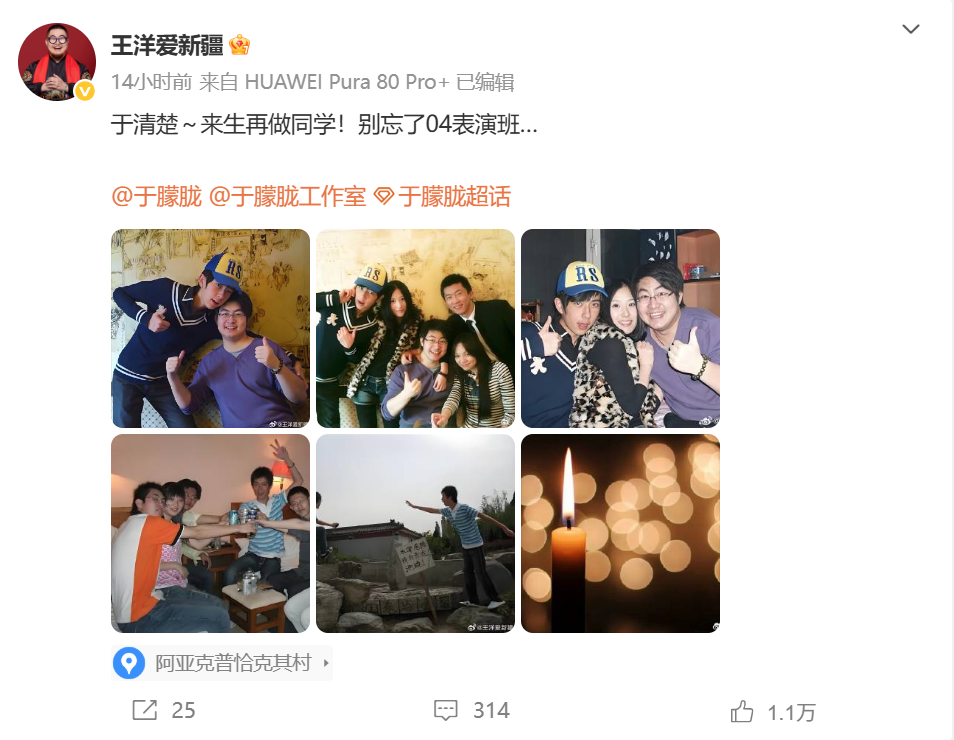The width and height of the screenshot is (954, 740).
Task: Expand the post options chevron
Action: 910,29
